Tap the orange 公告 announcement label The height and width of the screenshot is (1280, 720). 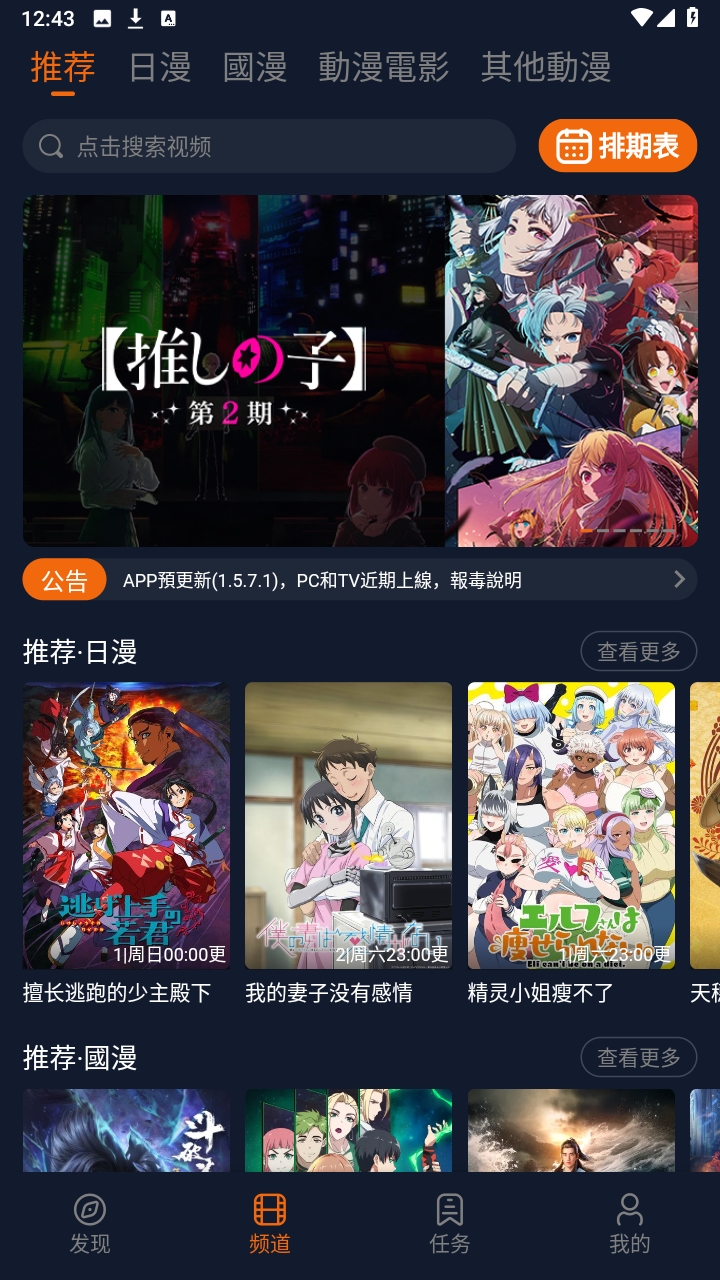64,579
